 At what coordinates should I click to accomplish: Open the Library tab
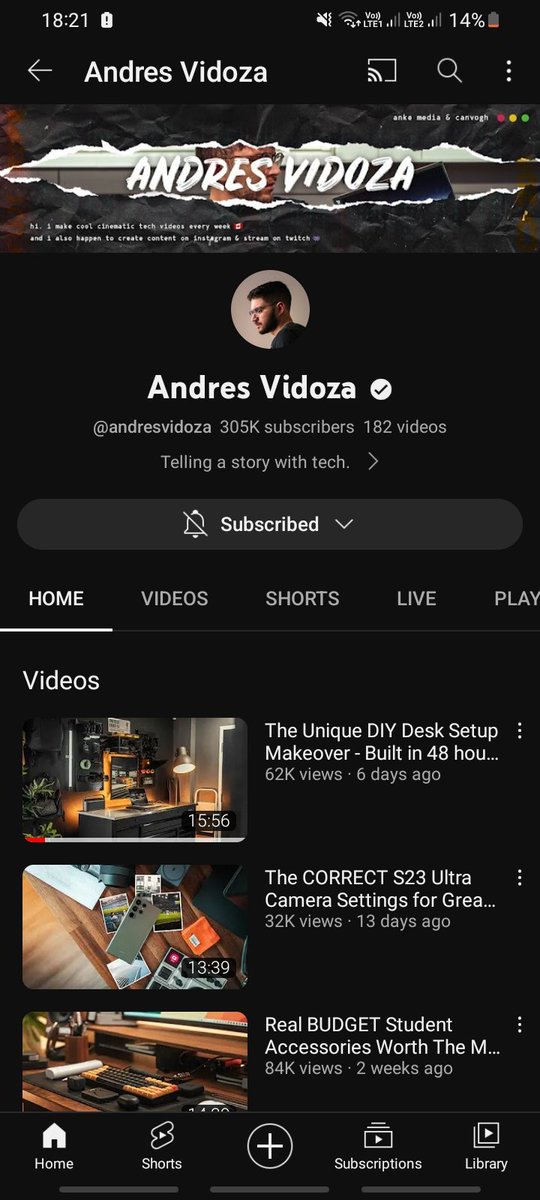click(x=486, y=1146)
